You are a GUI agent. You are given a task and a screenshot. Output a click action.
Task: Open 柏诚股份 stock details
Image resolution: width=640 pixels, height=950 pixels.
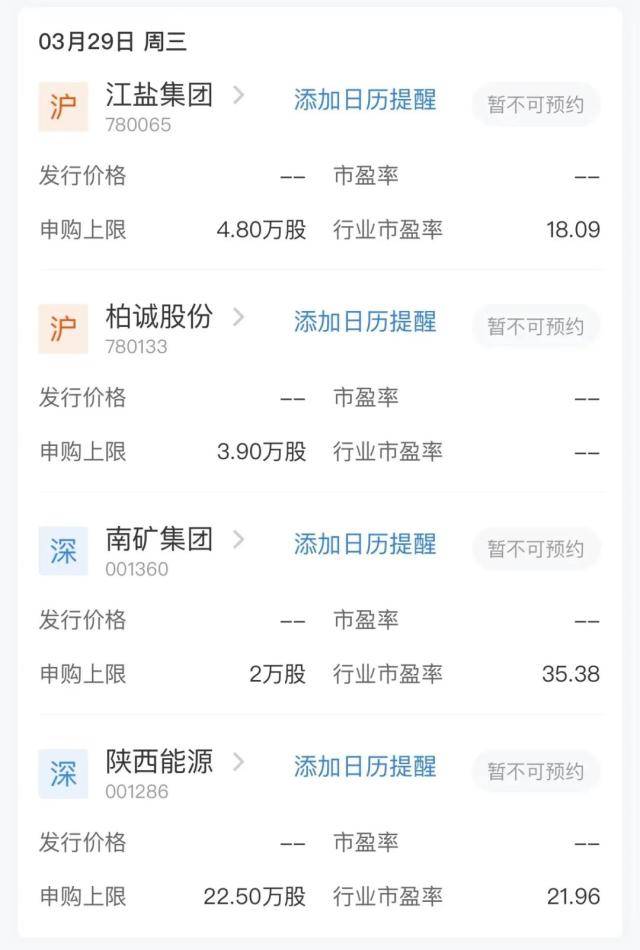pyautogui.click(x=160, y=319)
